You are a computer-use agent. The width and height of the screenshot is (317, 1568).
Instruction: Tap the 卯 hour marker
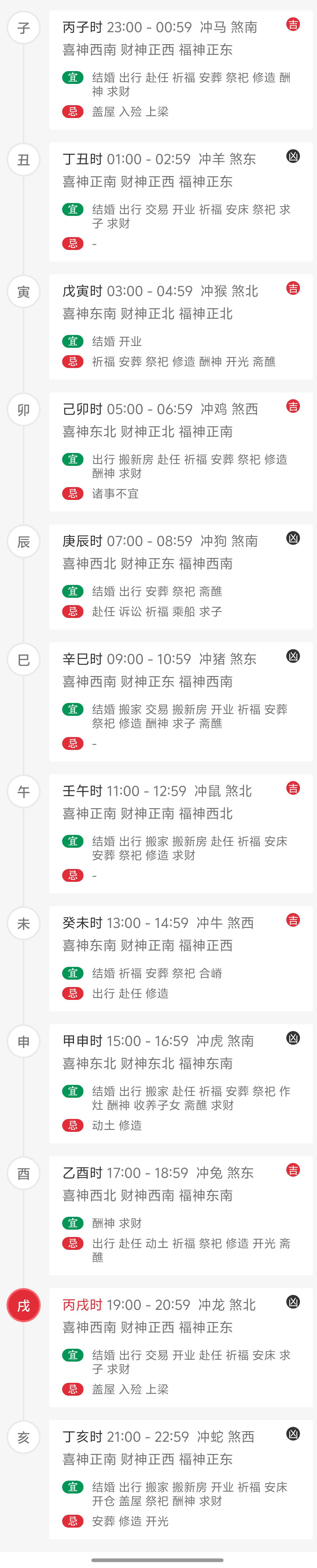tap(24, 410)
